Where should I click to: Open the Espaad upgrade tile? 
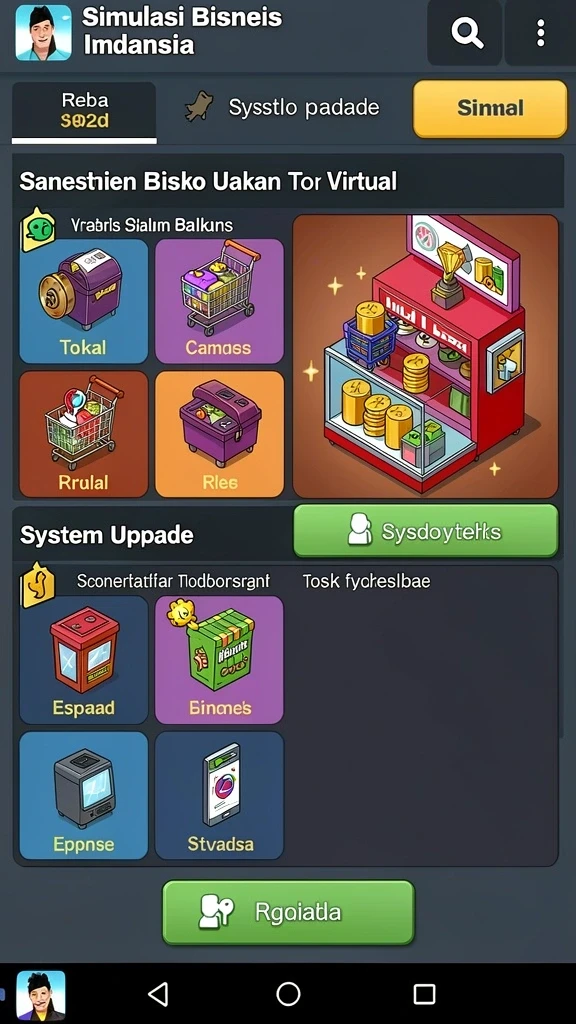click(x=84, y=660)
